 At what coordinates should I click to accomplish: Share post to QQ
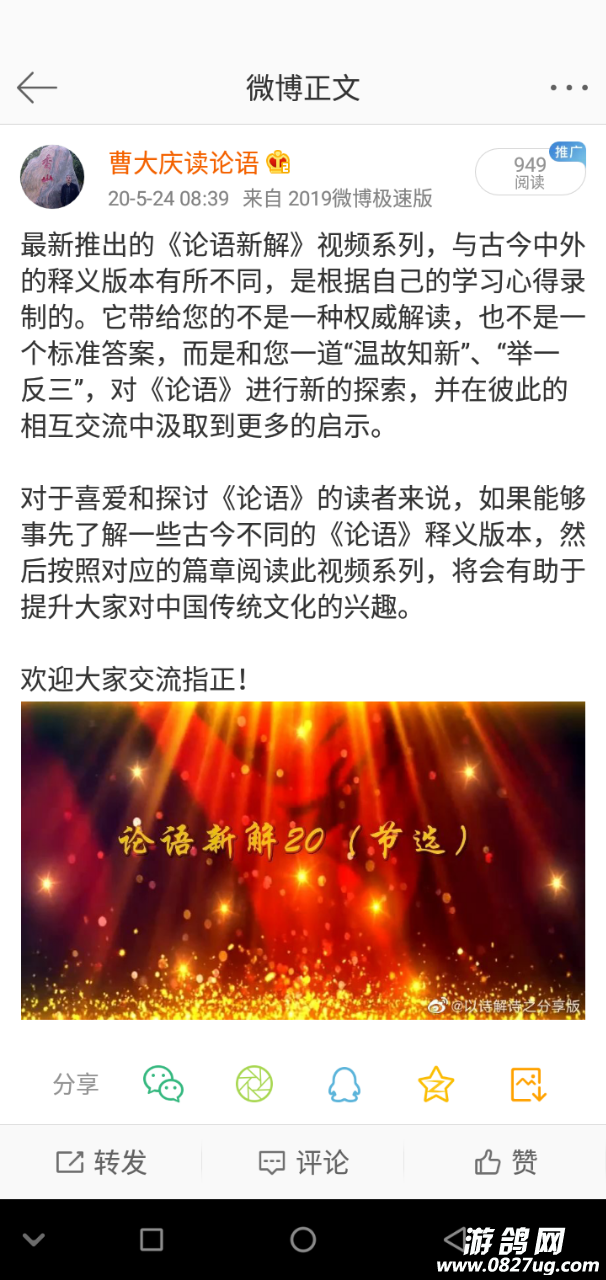pyautogui.click(x=345, y=1084)
